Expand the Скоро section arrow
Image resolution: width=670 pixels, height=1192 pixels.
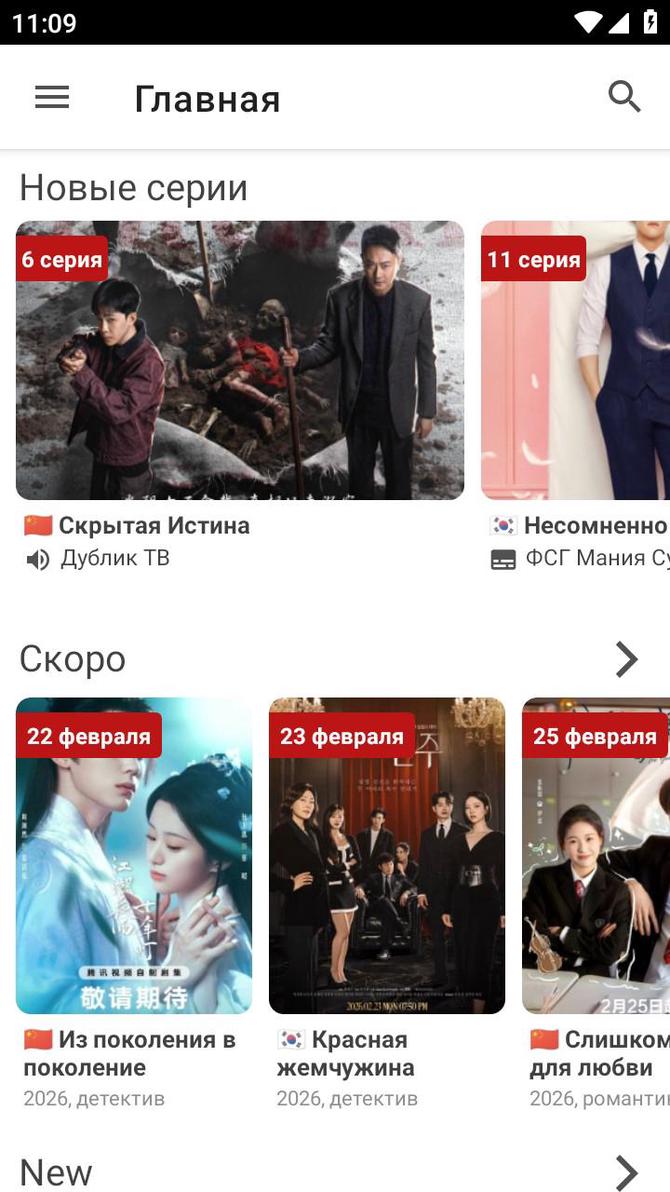(626, 659)
